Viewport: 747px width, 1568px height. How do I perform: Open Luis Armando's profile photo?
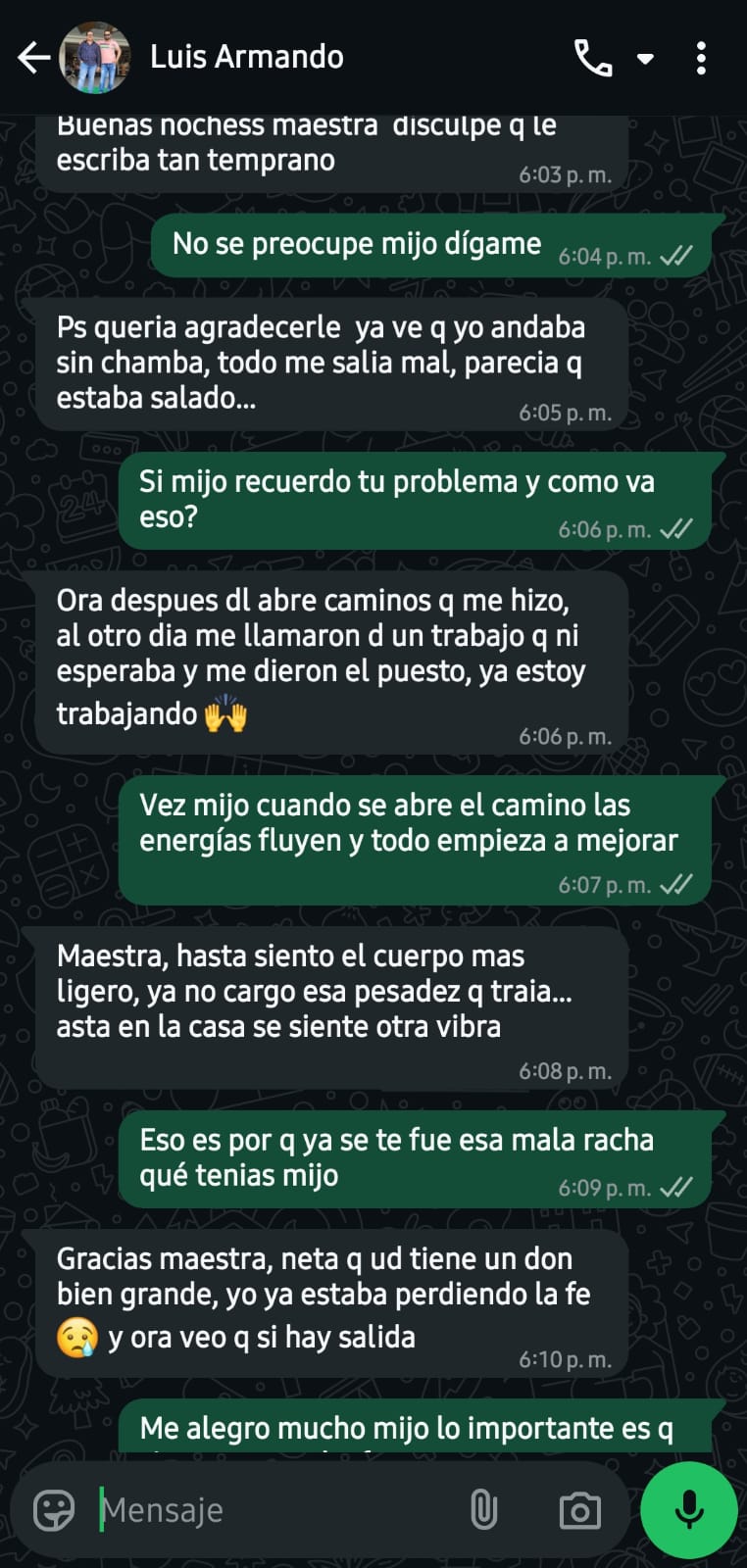[x=95, y=58]
